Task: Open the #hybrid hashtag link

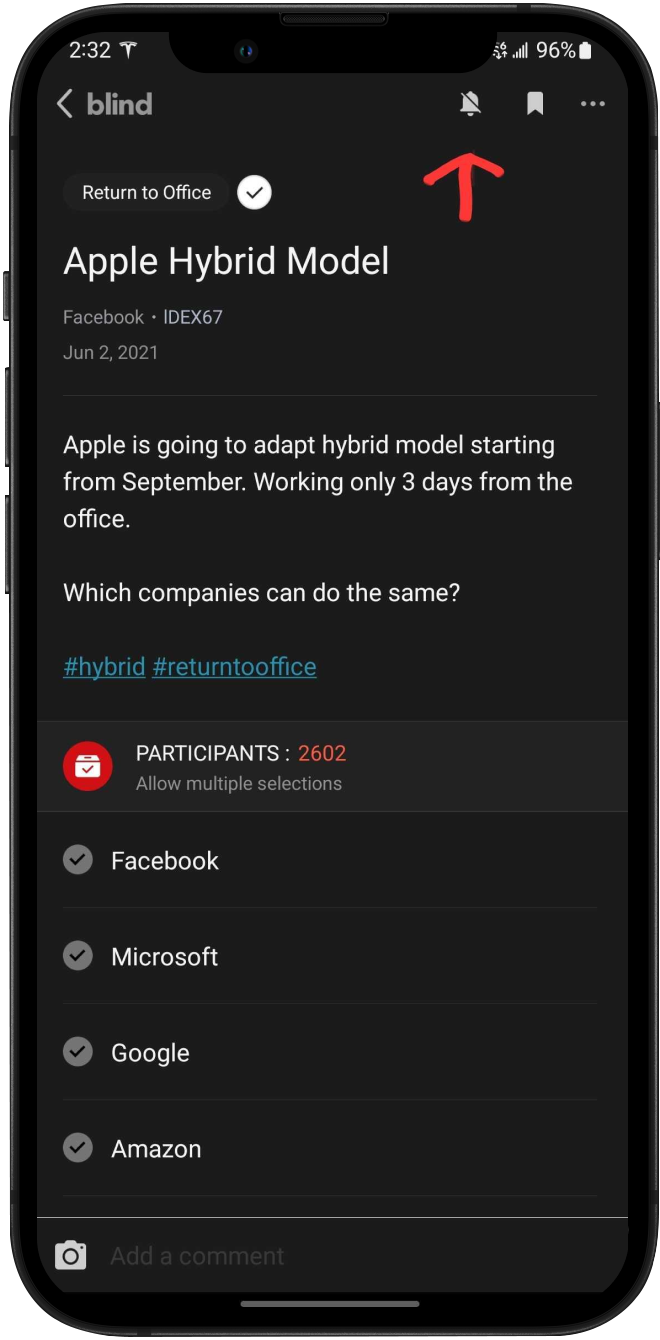Action: pos(104,667)
